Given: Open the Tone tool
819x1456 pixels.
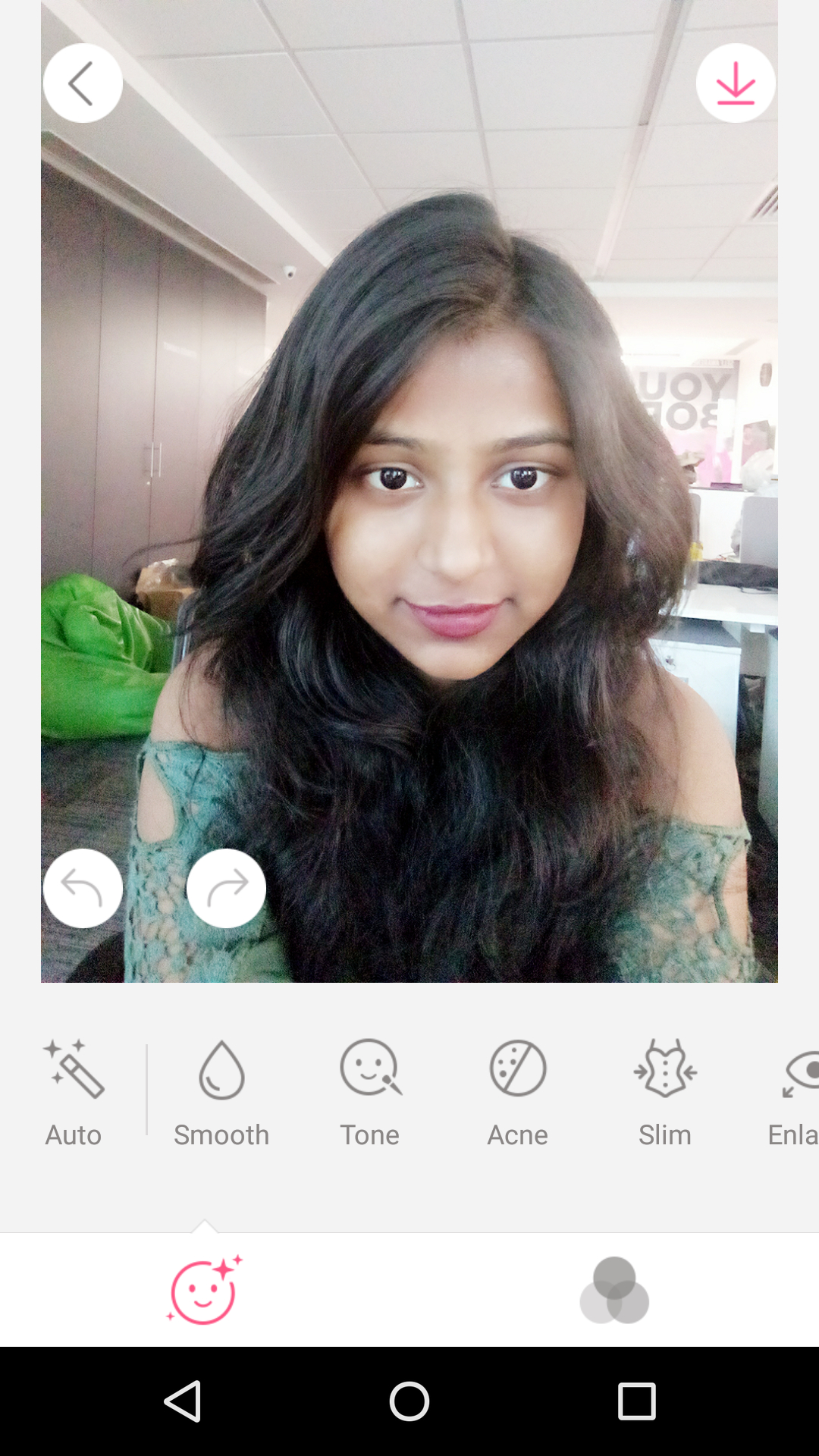Looking at the screenshot, I should tap(369, 1094).
